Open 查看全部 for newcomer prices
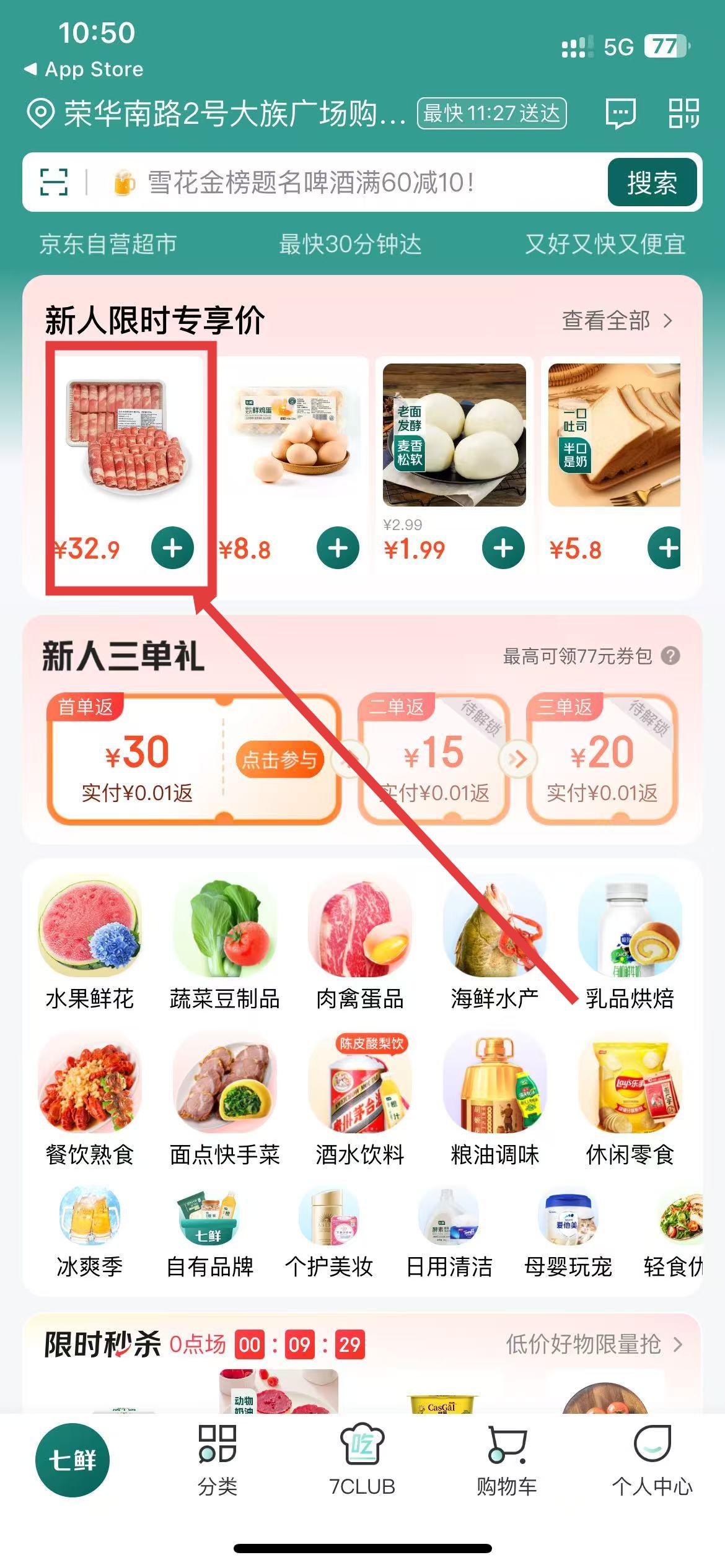 pos(616,321)
